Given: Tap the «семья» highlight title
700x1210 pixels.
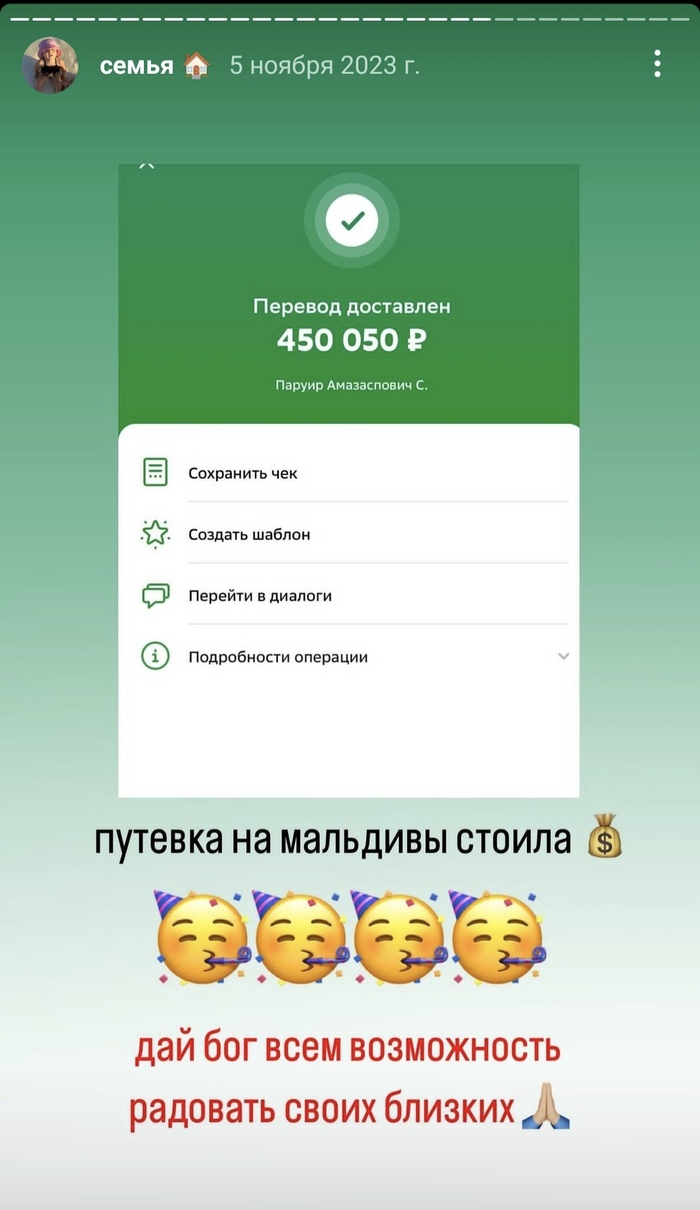Looking at the screenshot, I should pos(137,66).
